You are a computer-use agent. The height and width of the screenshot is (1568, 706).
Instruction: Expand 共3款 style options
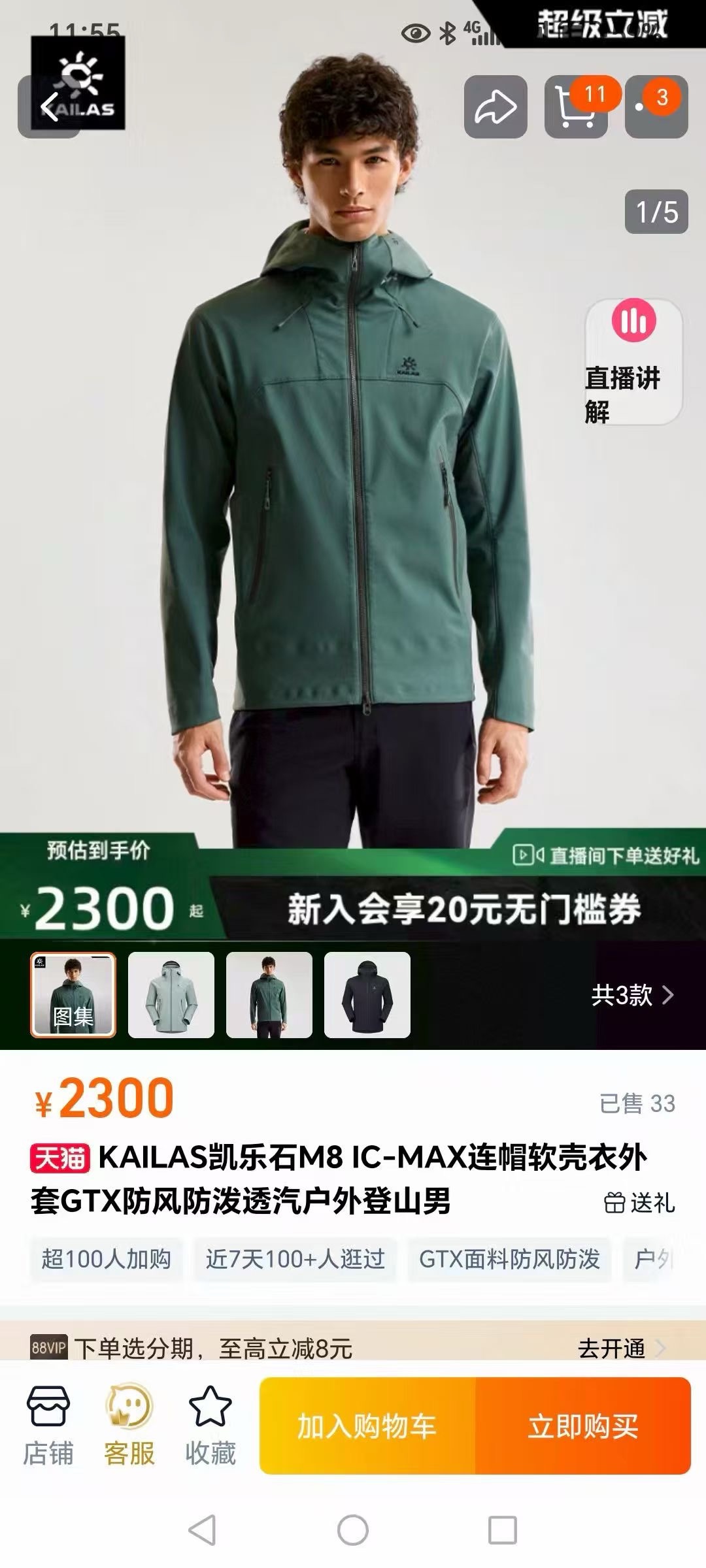pos(631,995)
